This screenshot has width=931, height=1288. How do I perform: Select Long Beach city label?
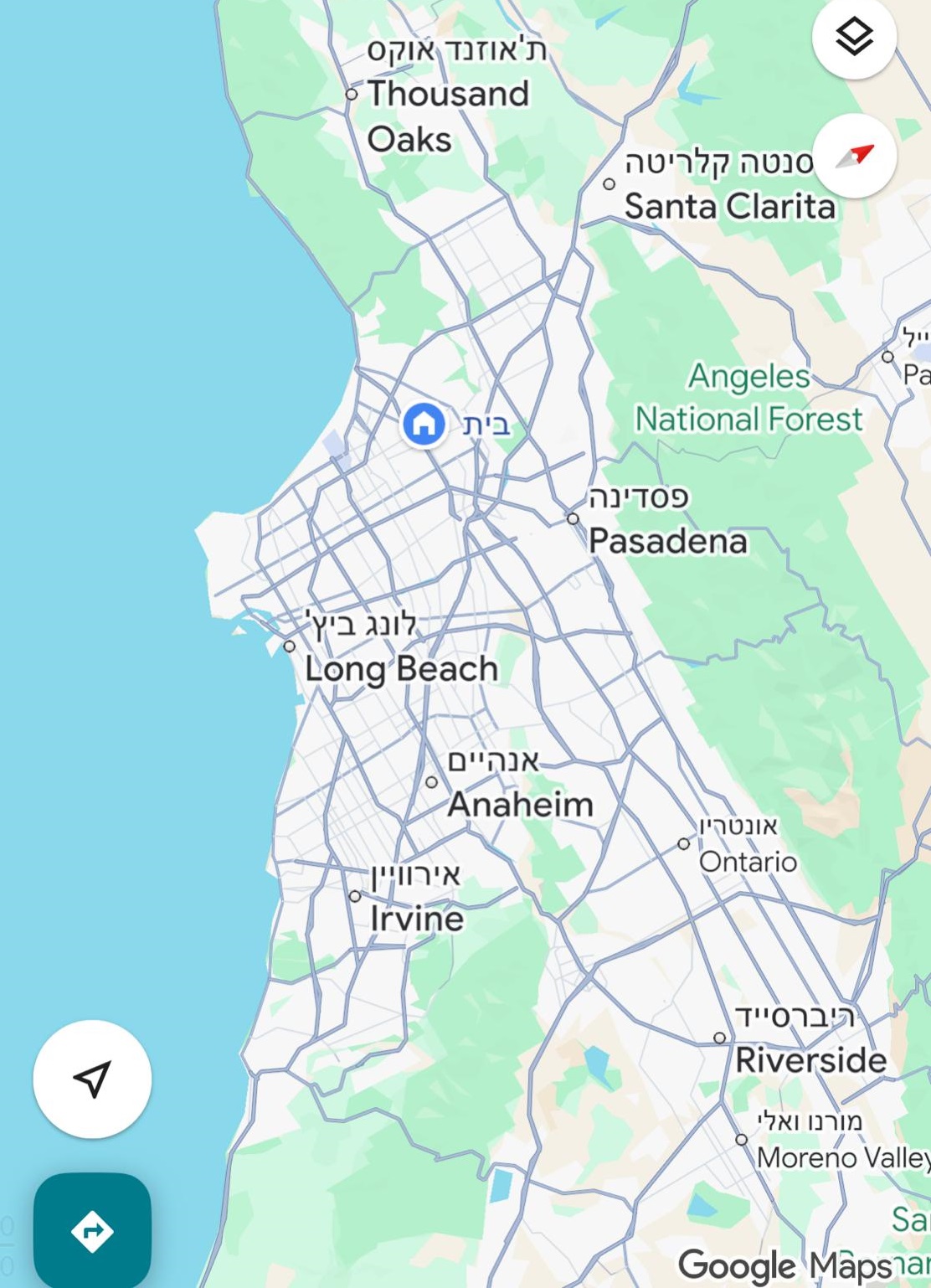point(401,668)
